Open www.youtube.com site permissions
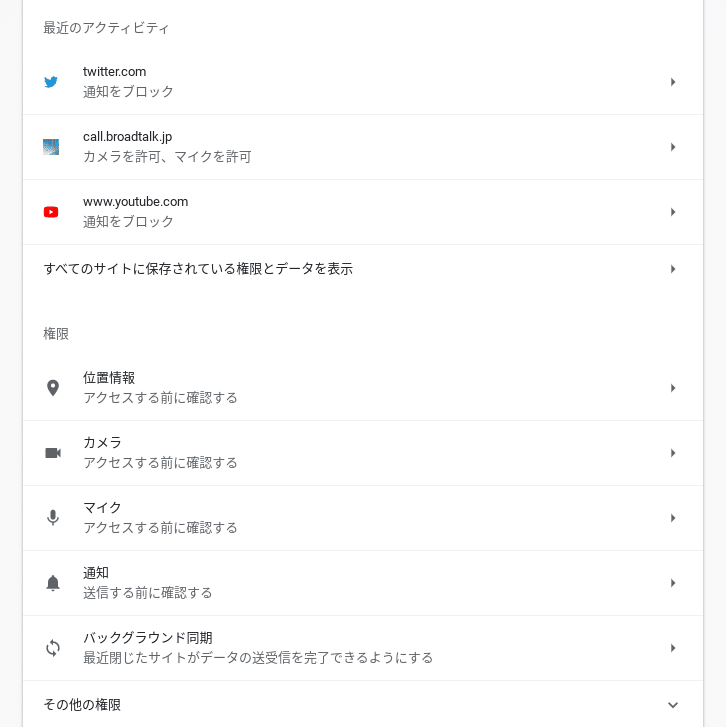This screenshot has width=726, height=727. [x=362, y=212]
